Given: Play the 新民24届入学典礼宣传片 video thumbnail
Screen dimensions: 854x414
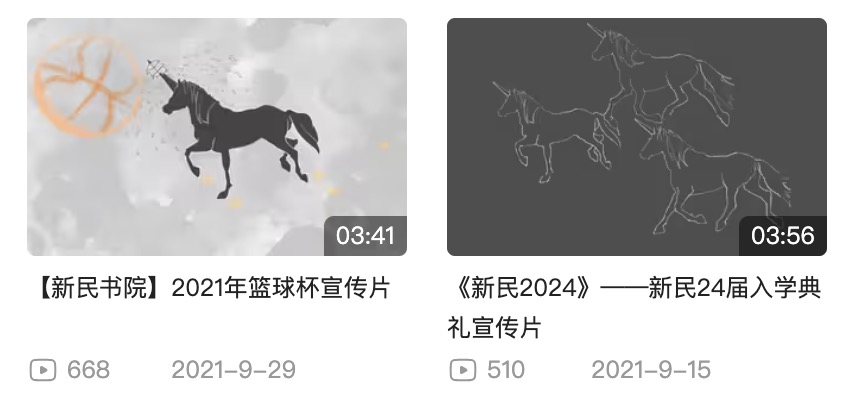Looking at the screenshot, I should coord(636,137).
